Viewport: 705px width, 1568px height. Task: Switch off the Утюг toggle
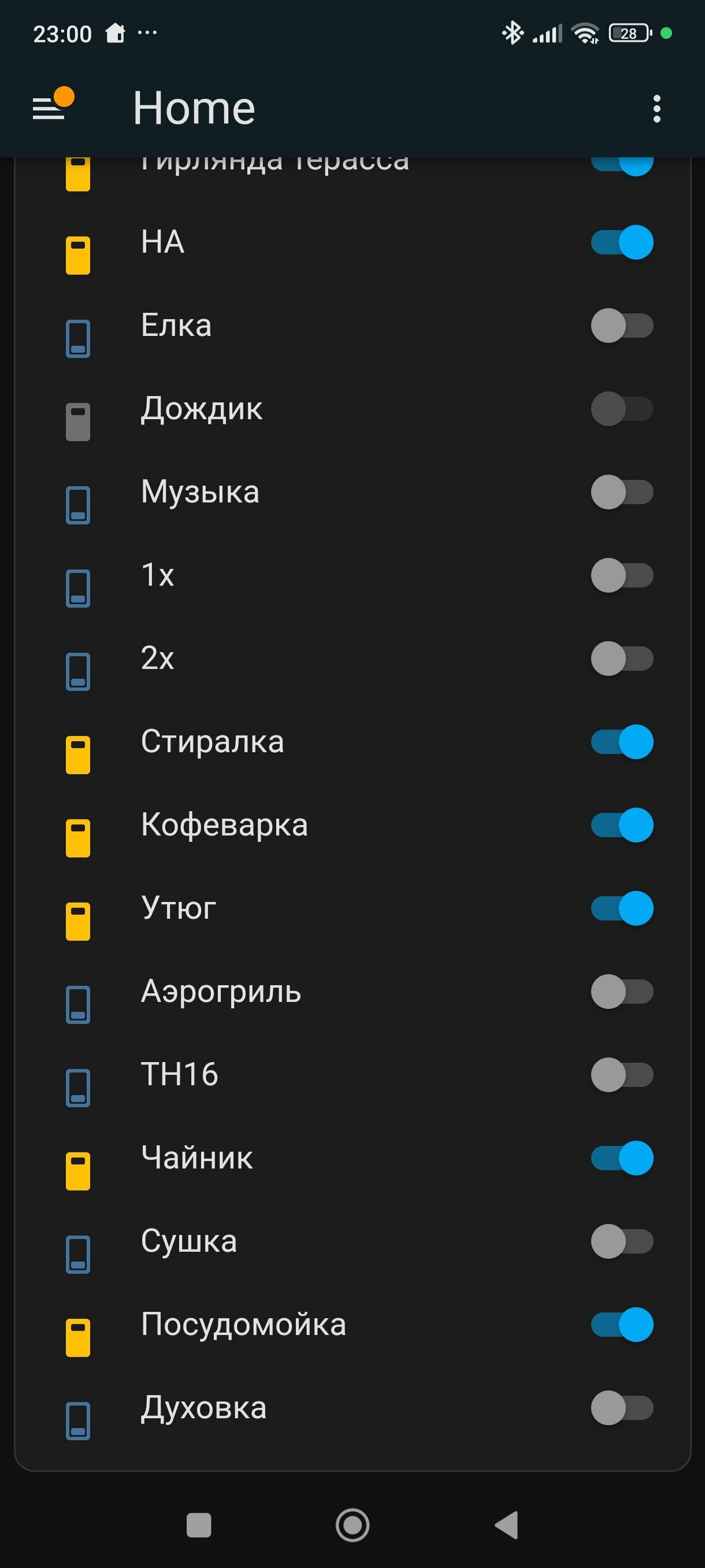click(622, 908)
